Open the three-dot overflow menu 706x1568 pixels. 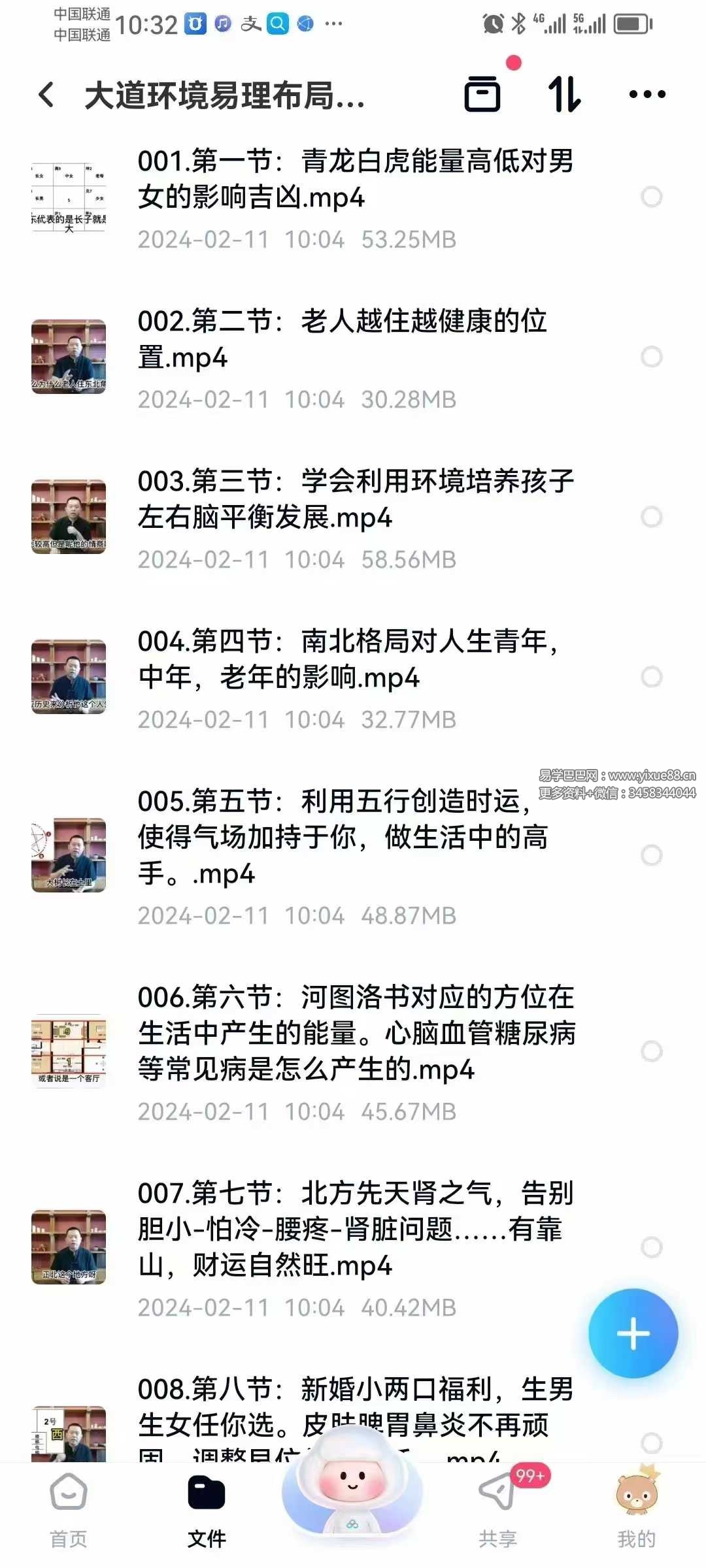647,95
